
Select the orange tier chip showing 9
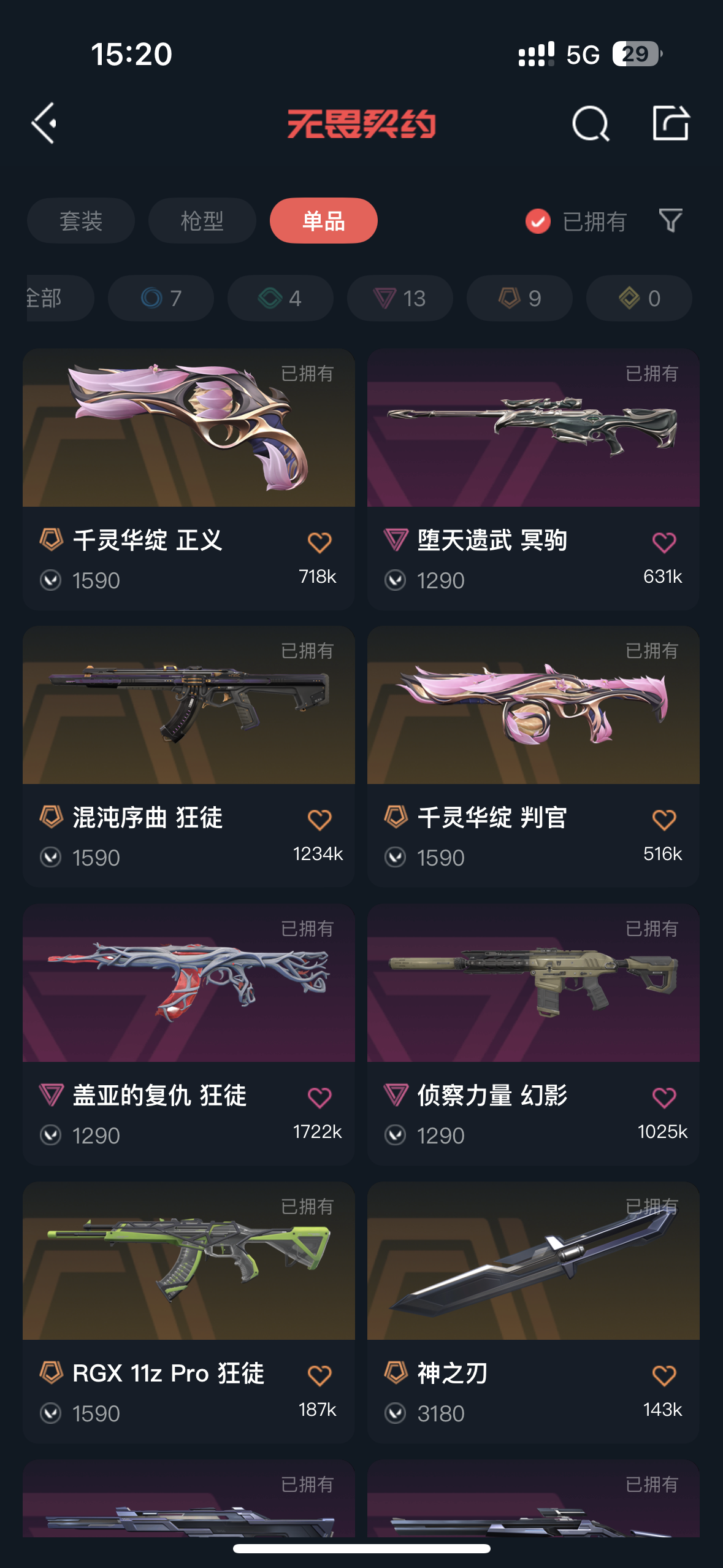click(x=519, y=298)
